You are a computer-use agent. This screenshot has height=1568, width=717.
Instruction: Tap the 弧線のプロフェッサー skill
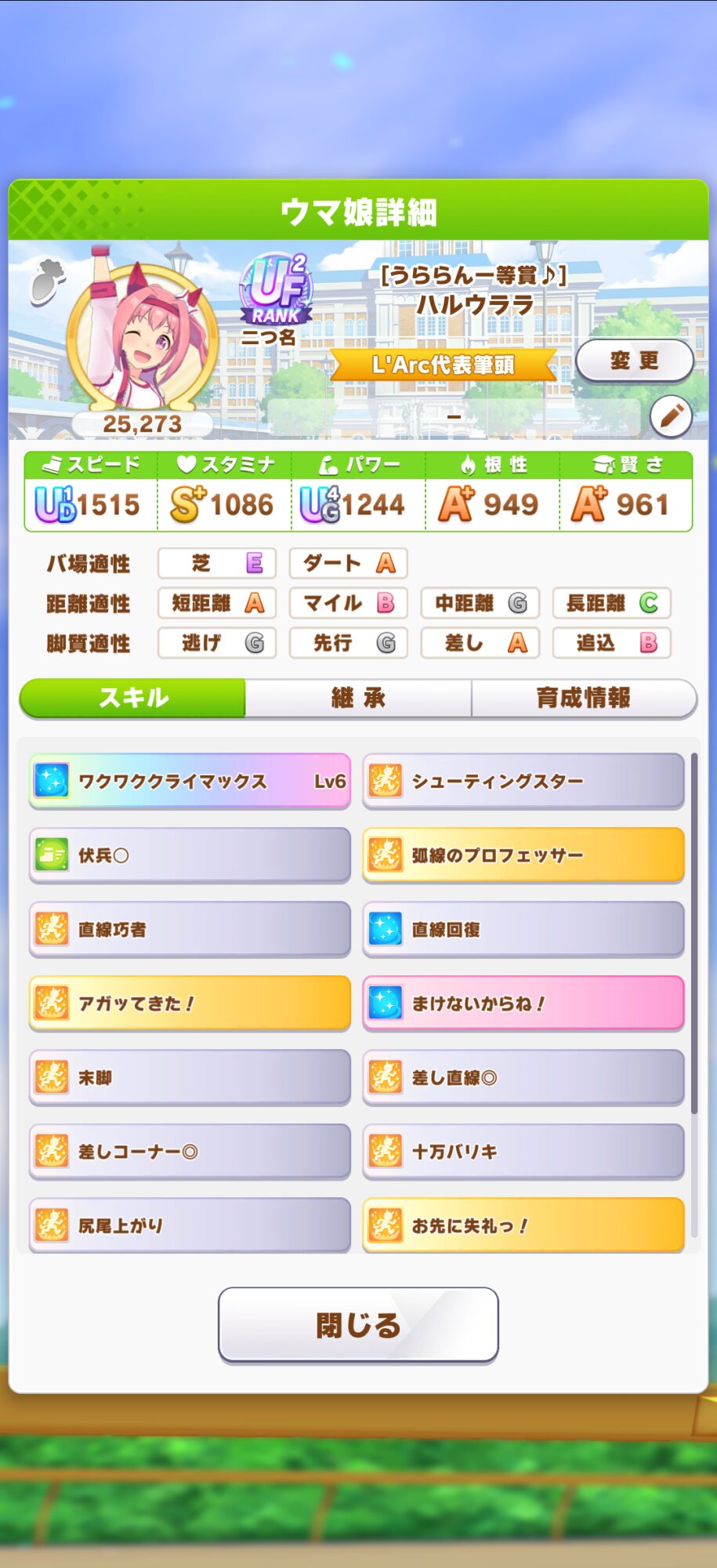click(523, 855)
